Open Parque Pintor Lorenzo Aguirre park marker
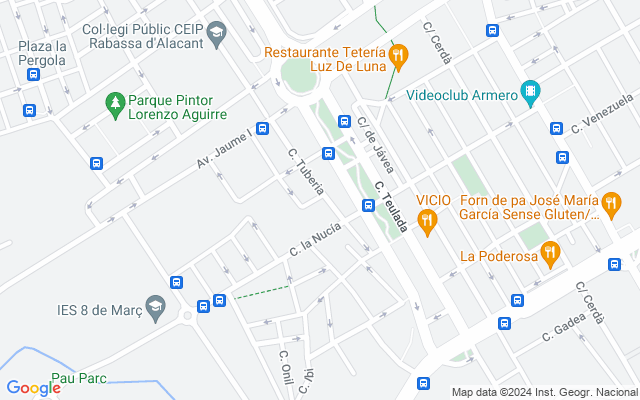This screenshot has width=640, height=400. (x=114, y=103)
